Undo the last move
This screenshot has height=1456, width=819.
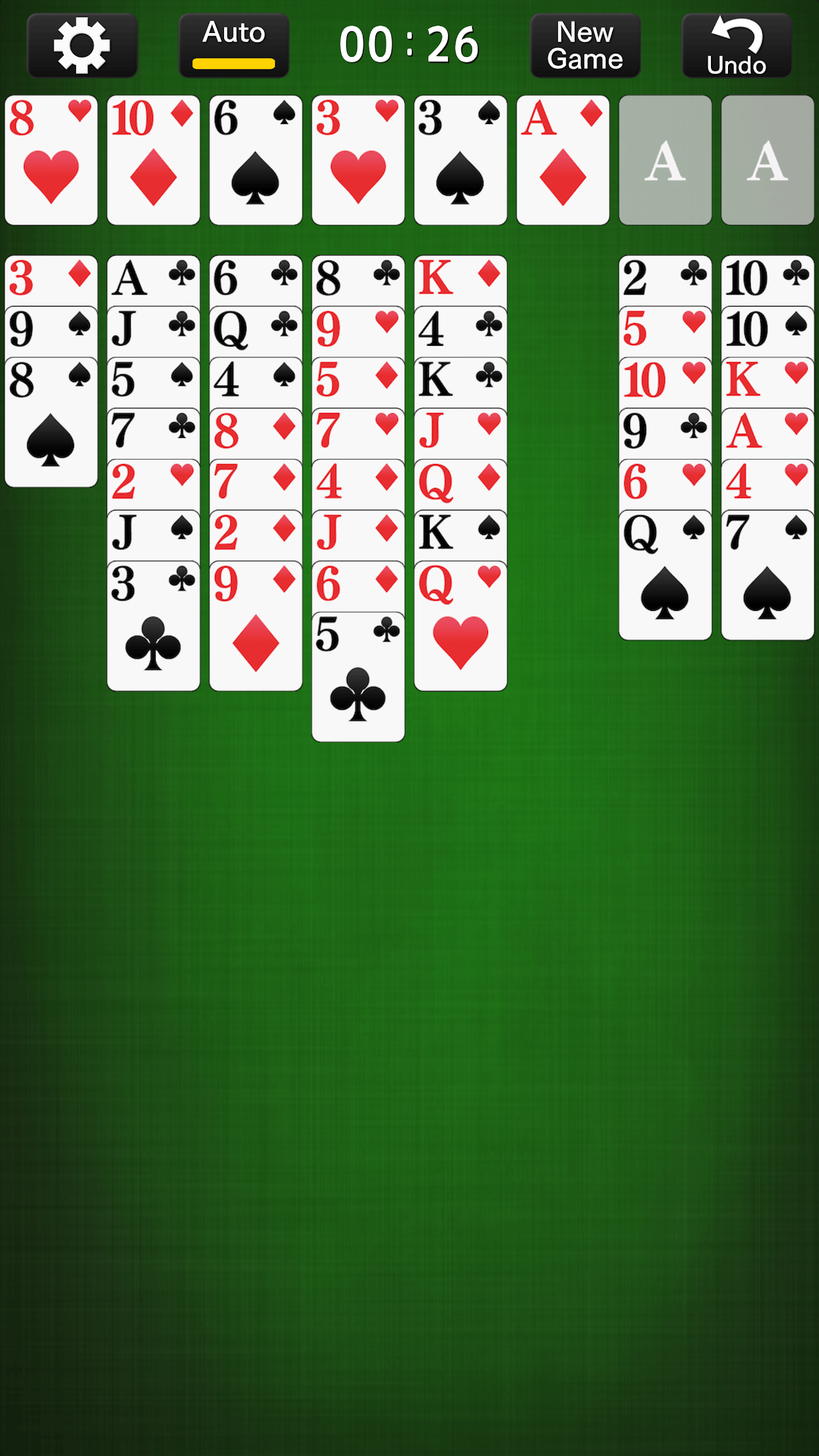coord(737,45)
